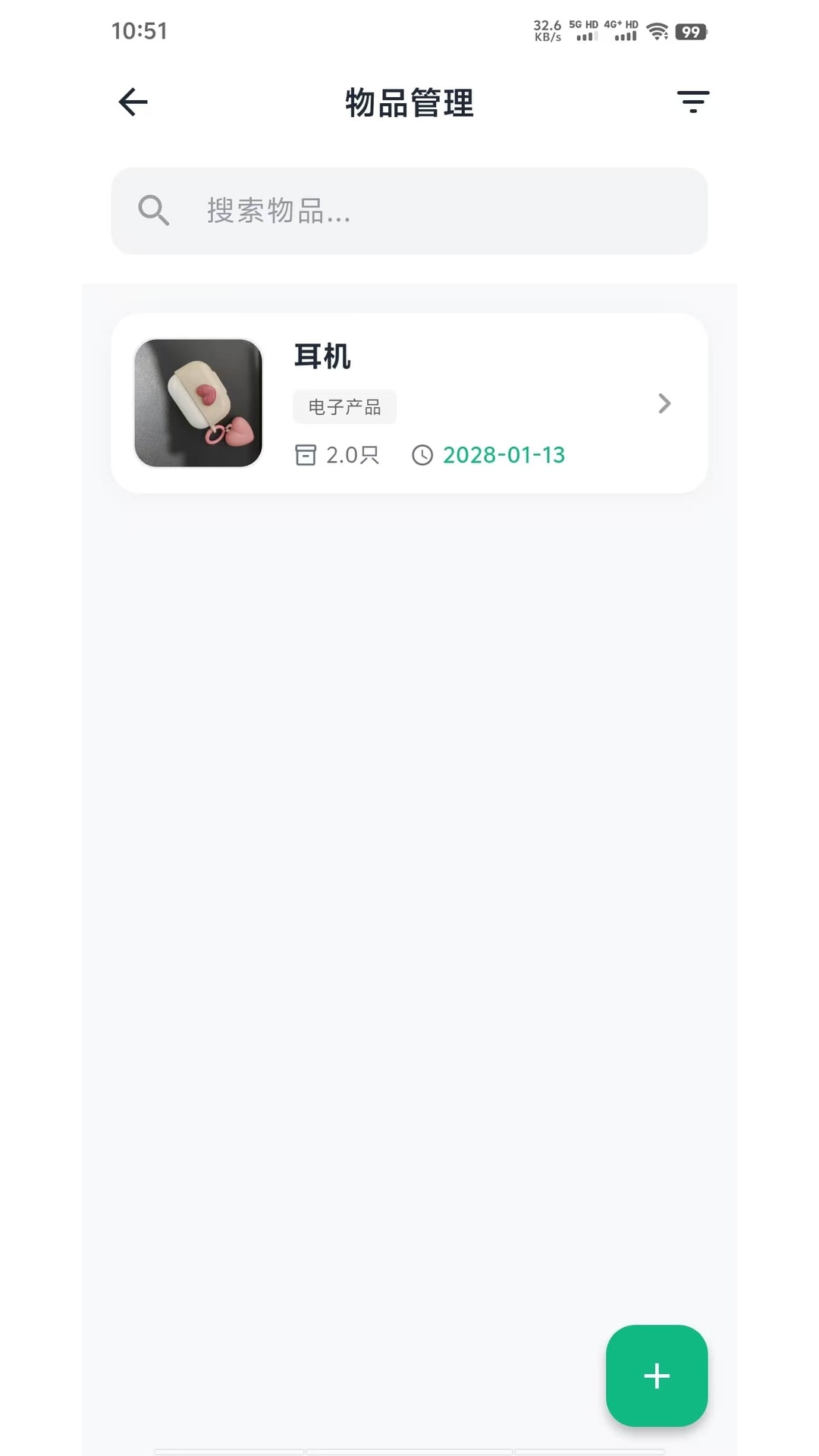The image size is (819, 1456).
Task: Tap the expiry date 2028-01-13
Action: (x=504, y=454)
